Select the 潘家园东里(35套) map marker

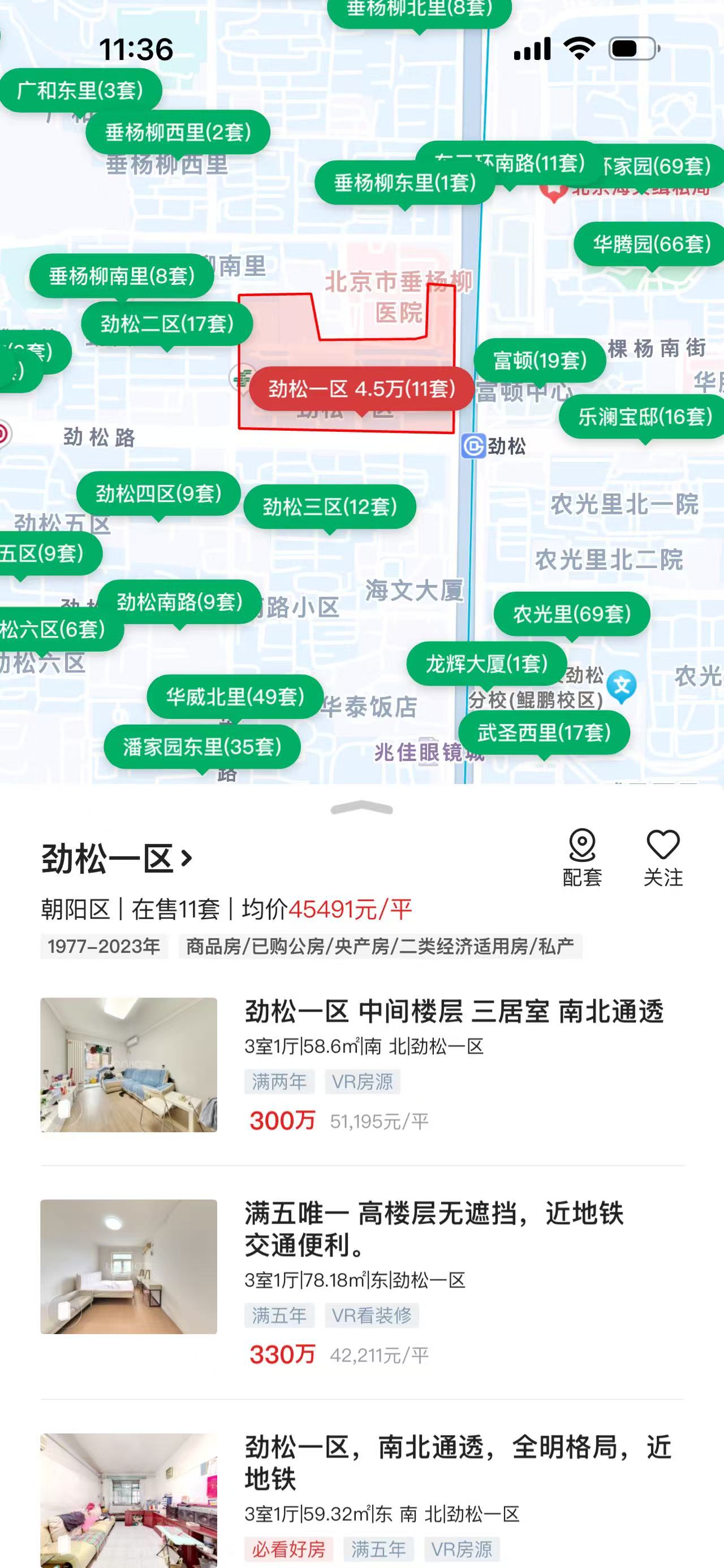[x=202, y=747]
